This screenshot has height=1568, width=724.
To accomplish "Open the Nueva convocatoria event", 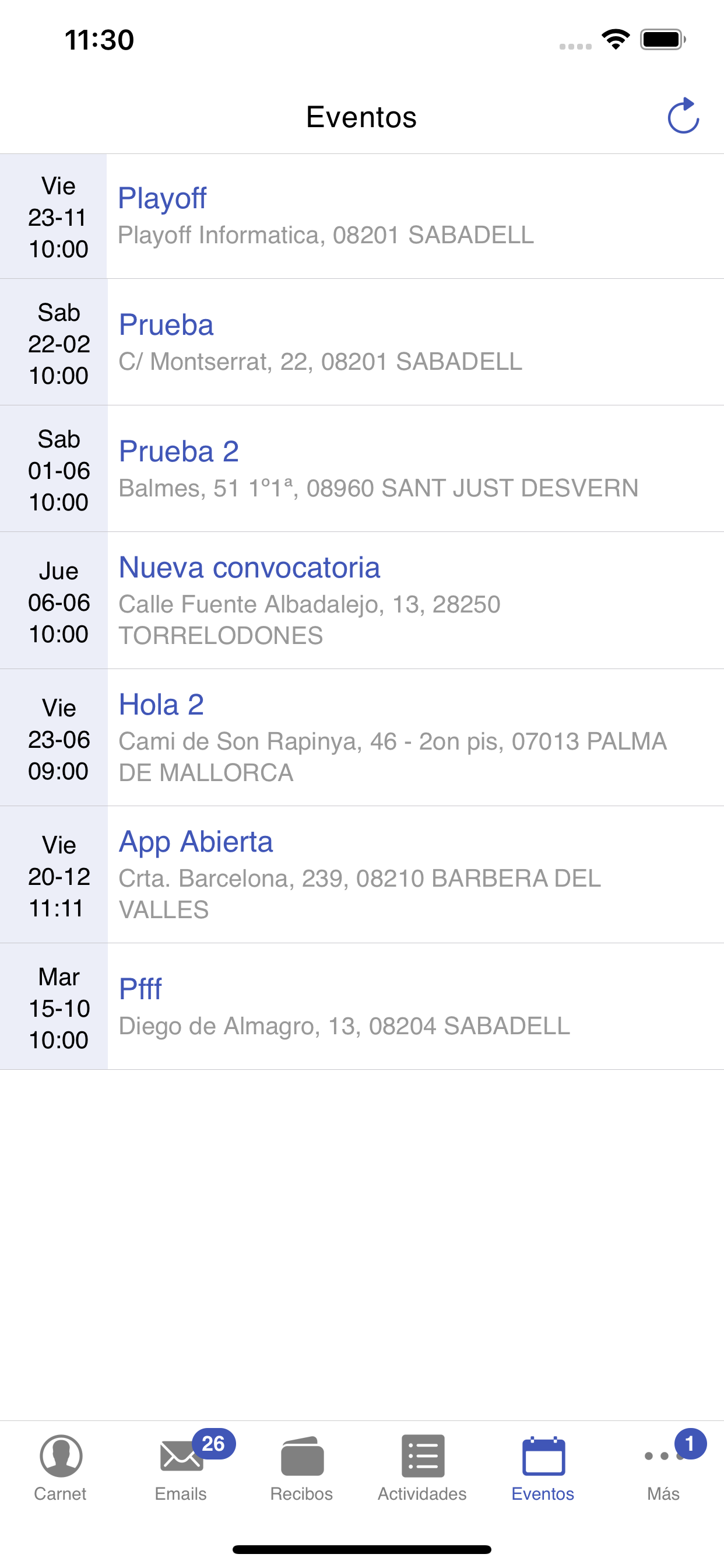I will tap(362, 601).
